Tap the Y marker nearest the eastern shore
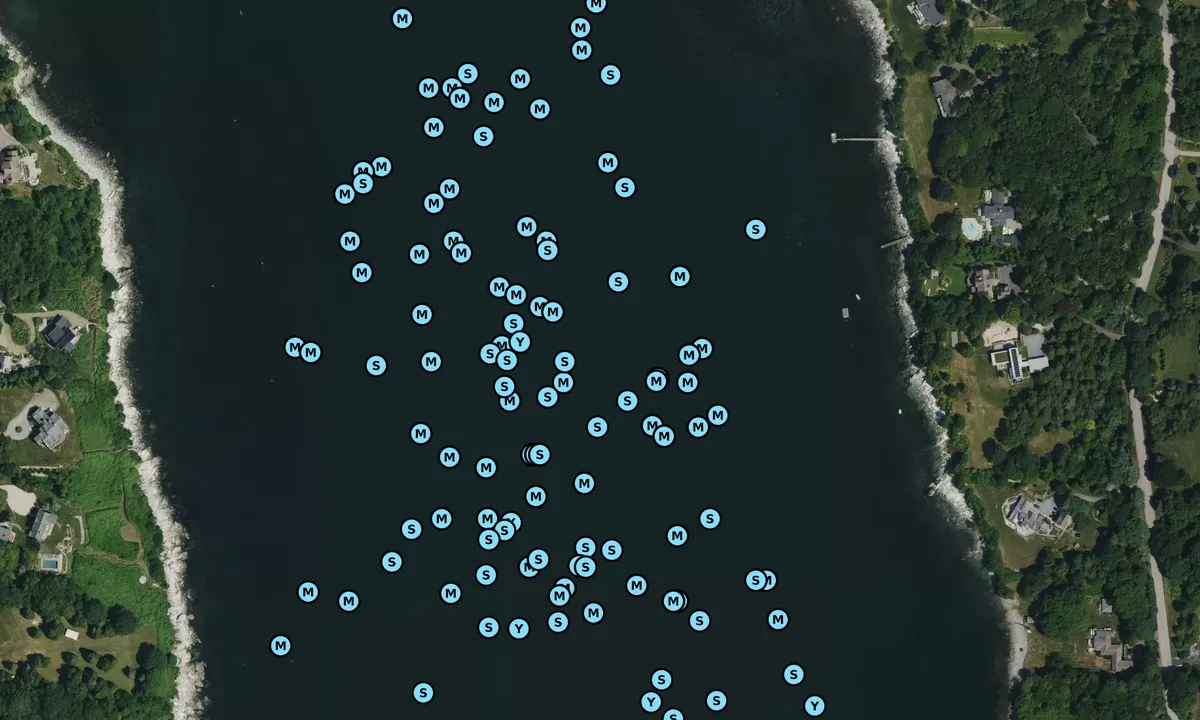This screenshot has height=720, width=1200. pyautogui.click(x=814, y=706)
